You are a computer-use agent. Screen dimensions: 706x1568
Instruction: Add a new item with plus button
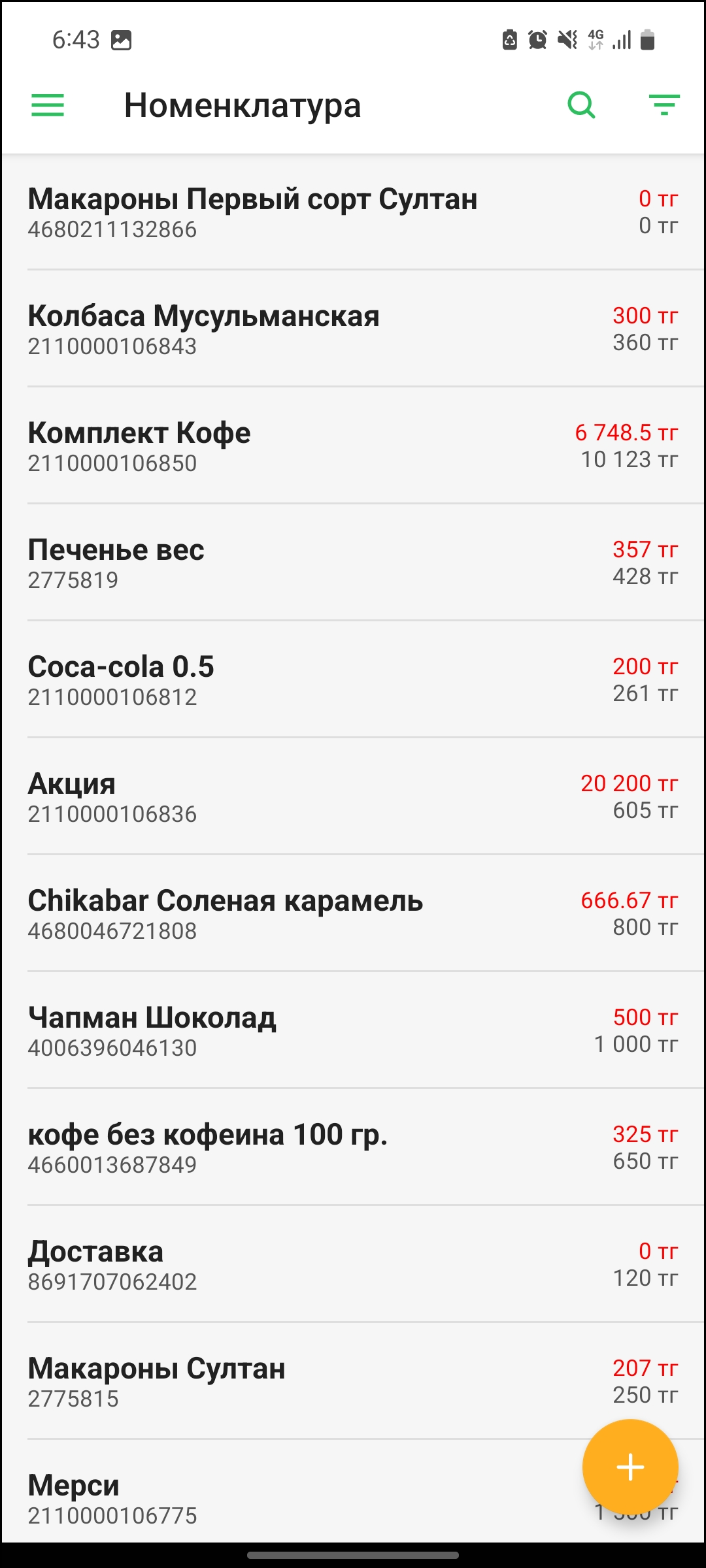tap(630, 1467)
